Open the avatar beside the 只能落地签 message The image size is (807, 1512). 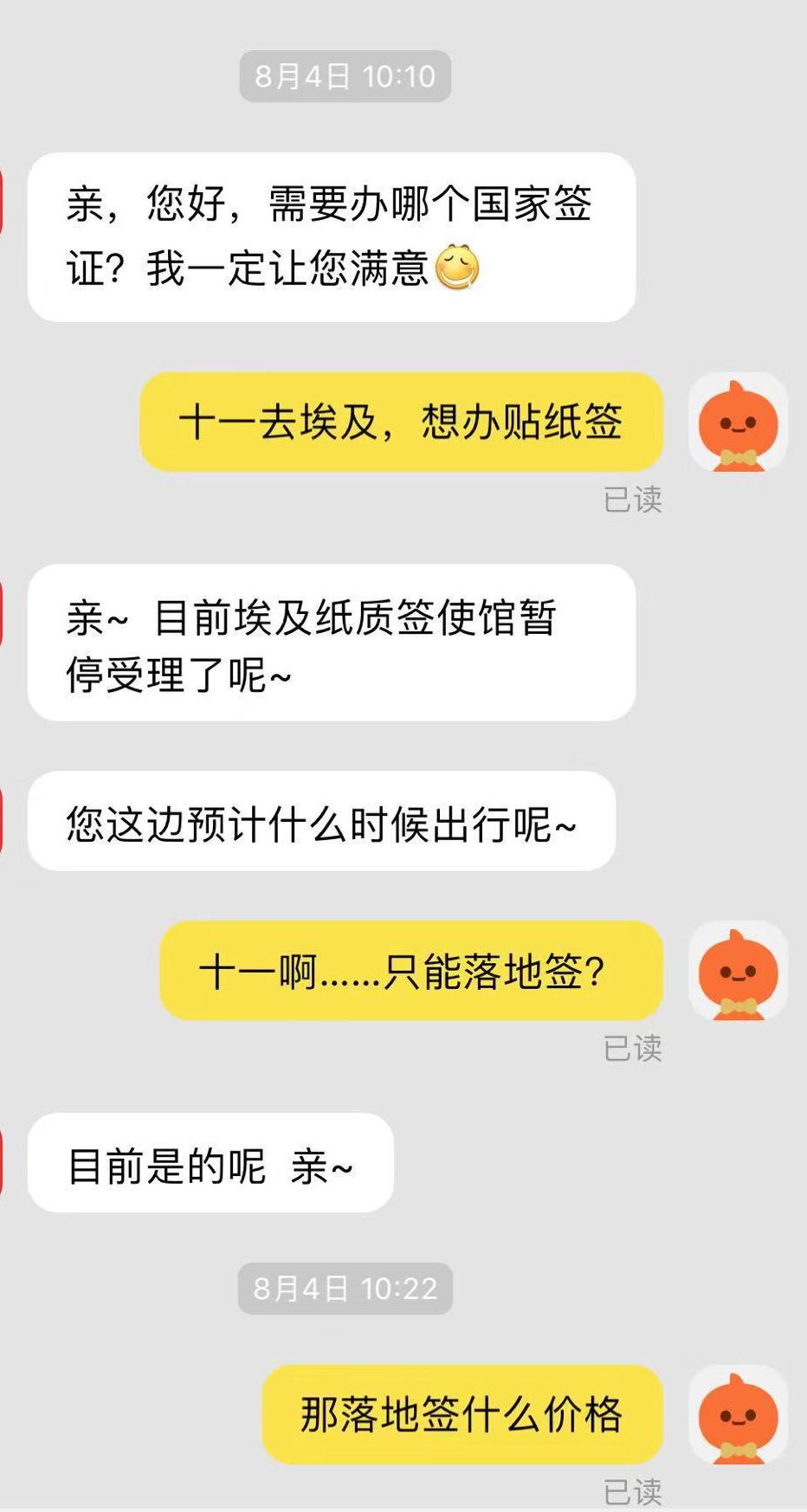pyautogui.click(x=738, y=971)
